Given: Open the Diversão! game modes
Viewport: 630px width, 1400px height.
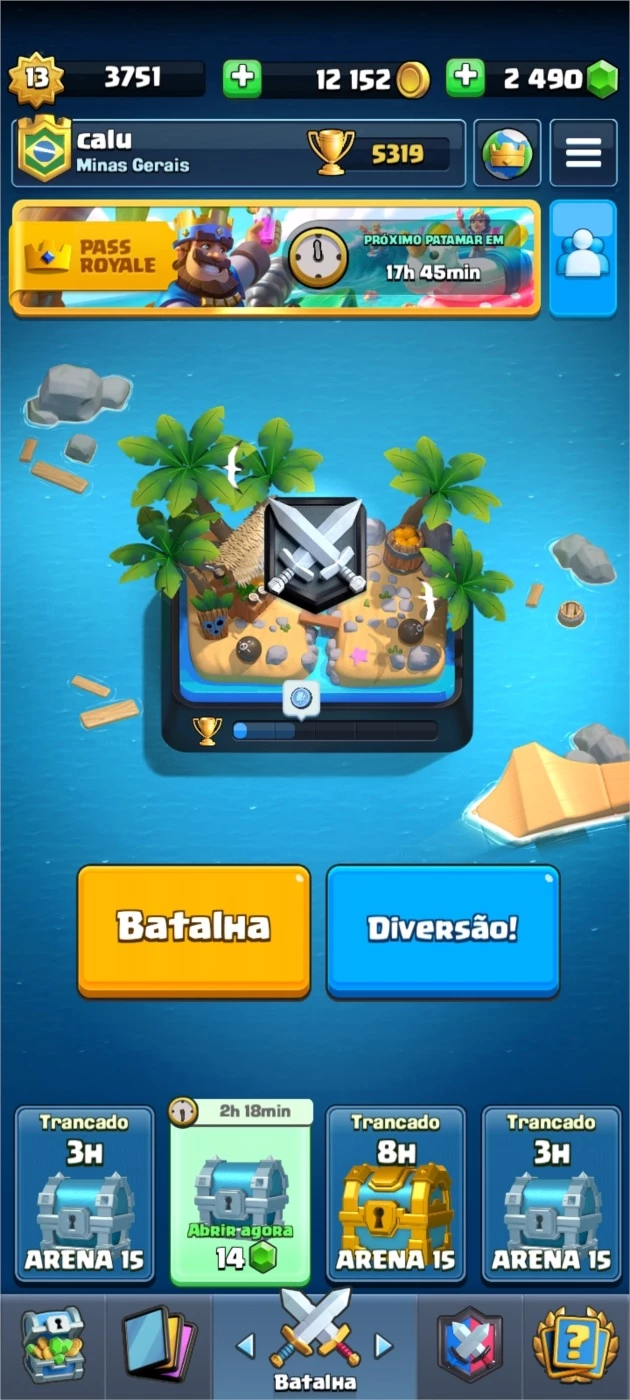Looking at the screenshot, I should pos(443,930).
